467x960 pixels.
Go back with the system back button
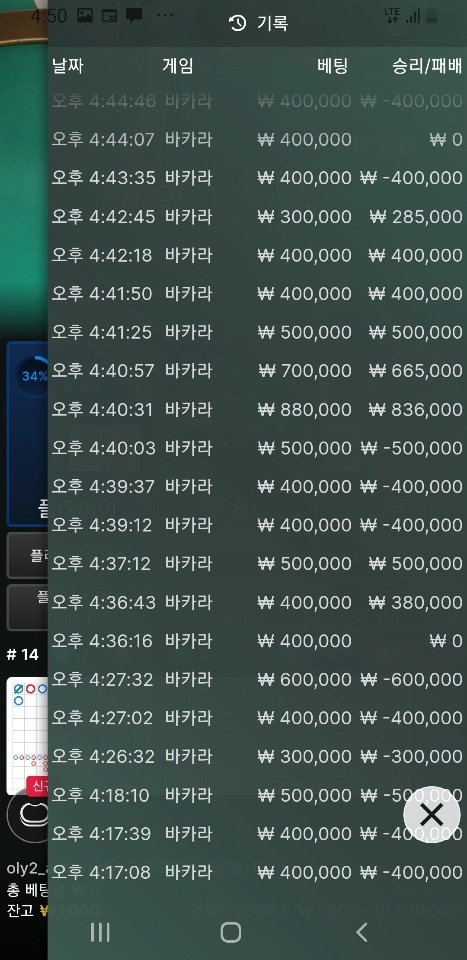[362, 932]
